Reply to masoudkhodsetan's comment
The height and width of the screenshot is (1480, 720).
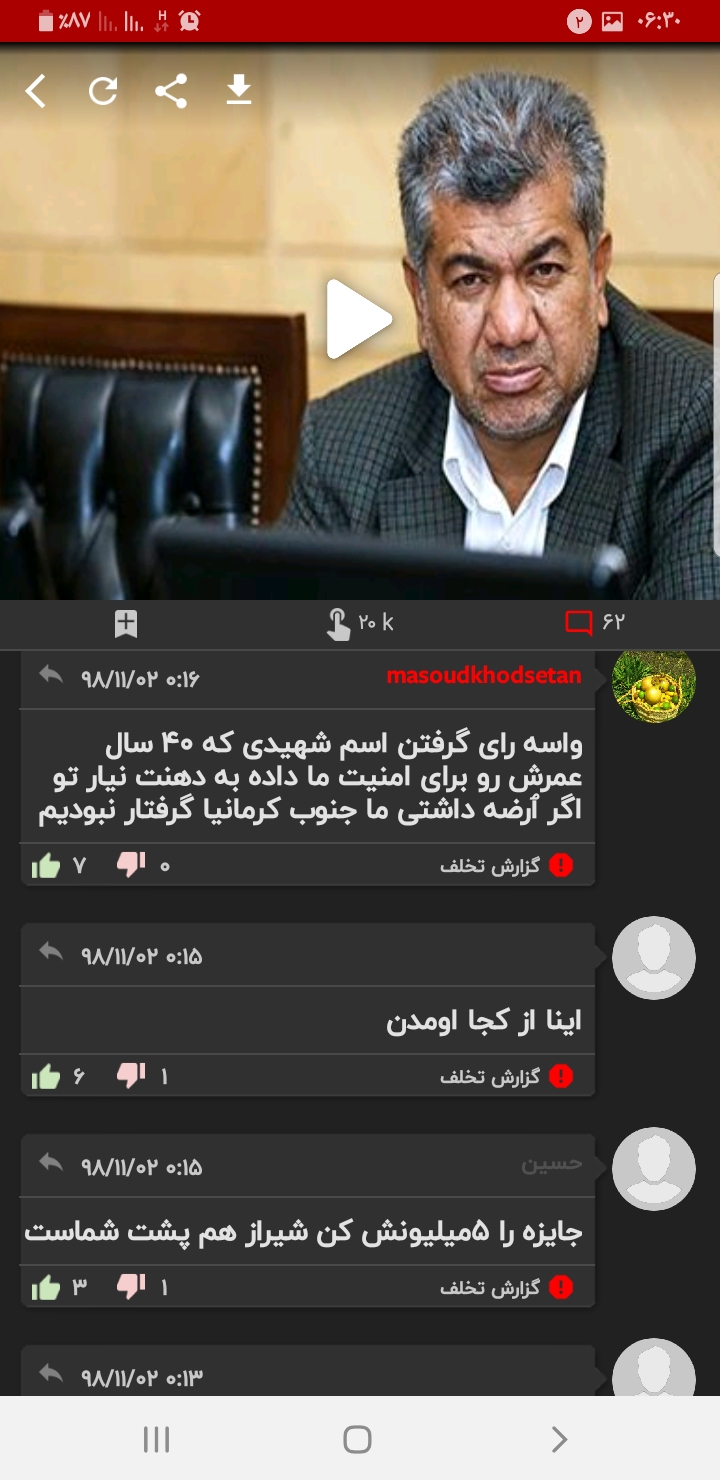(x=51, y=676)
